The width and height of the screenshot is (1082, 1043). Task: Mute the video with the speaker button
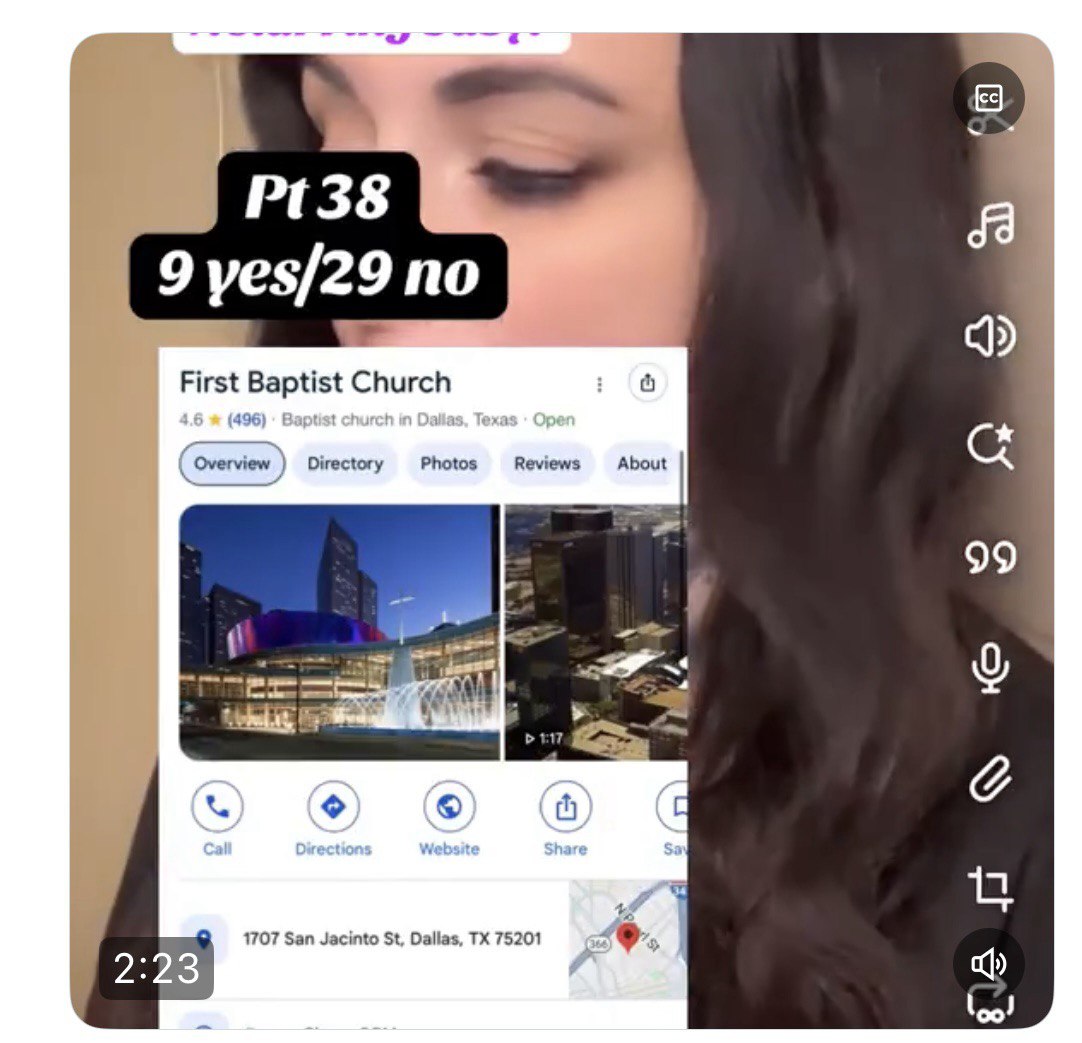[x=988, y=964]
